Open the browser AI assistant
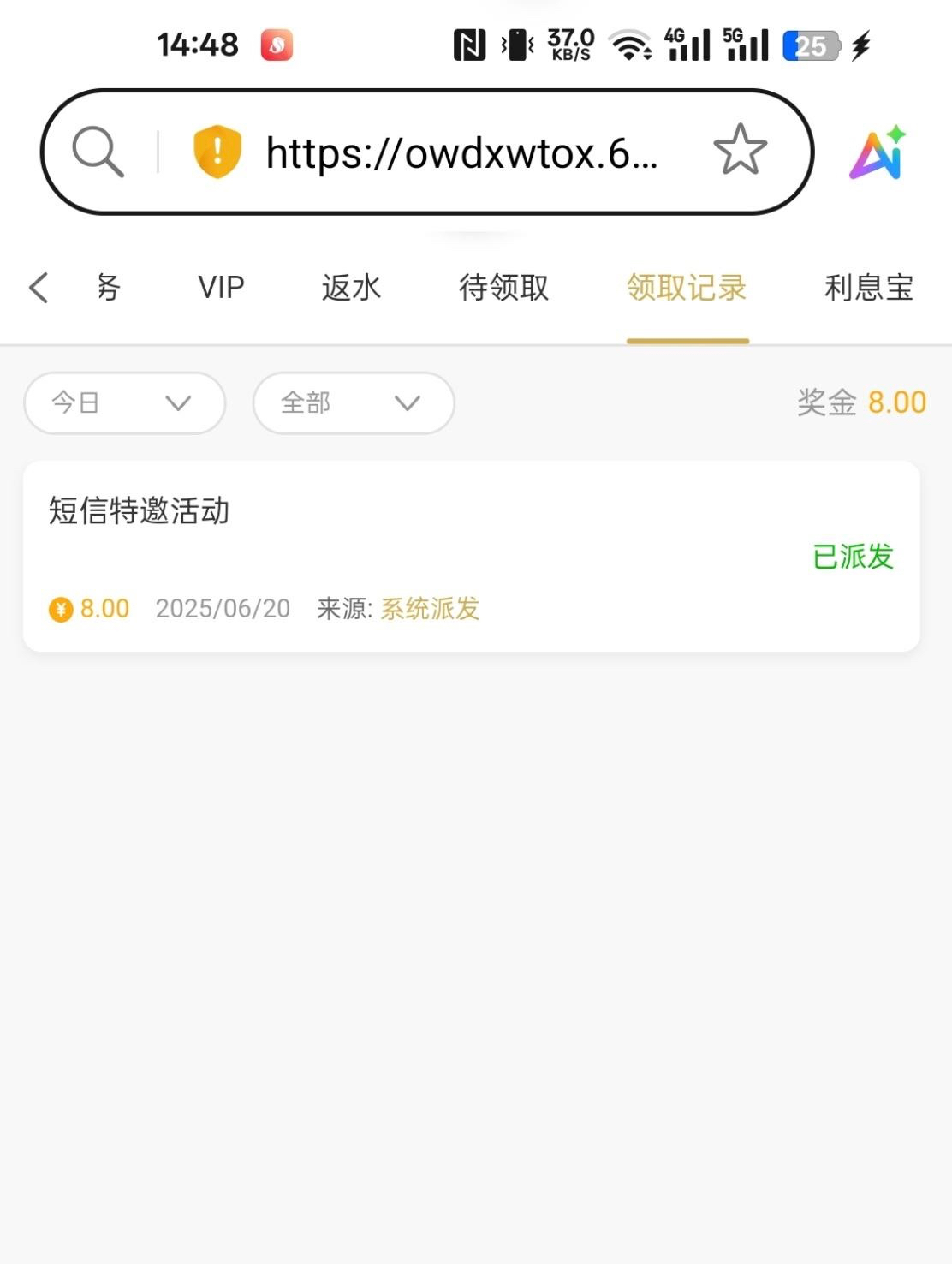The image size is (952, 1264). 878,152
